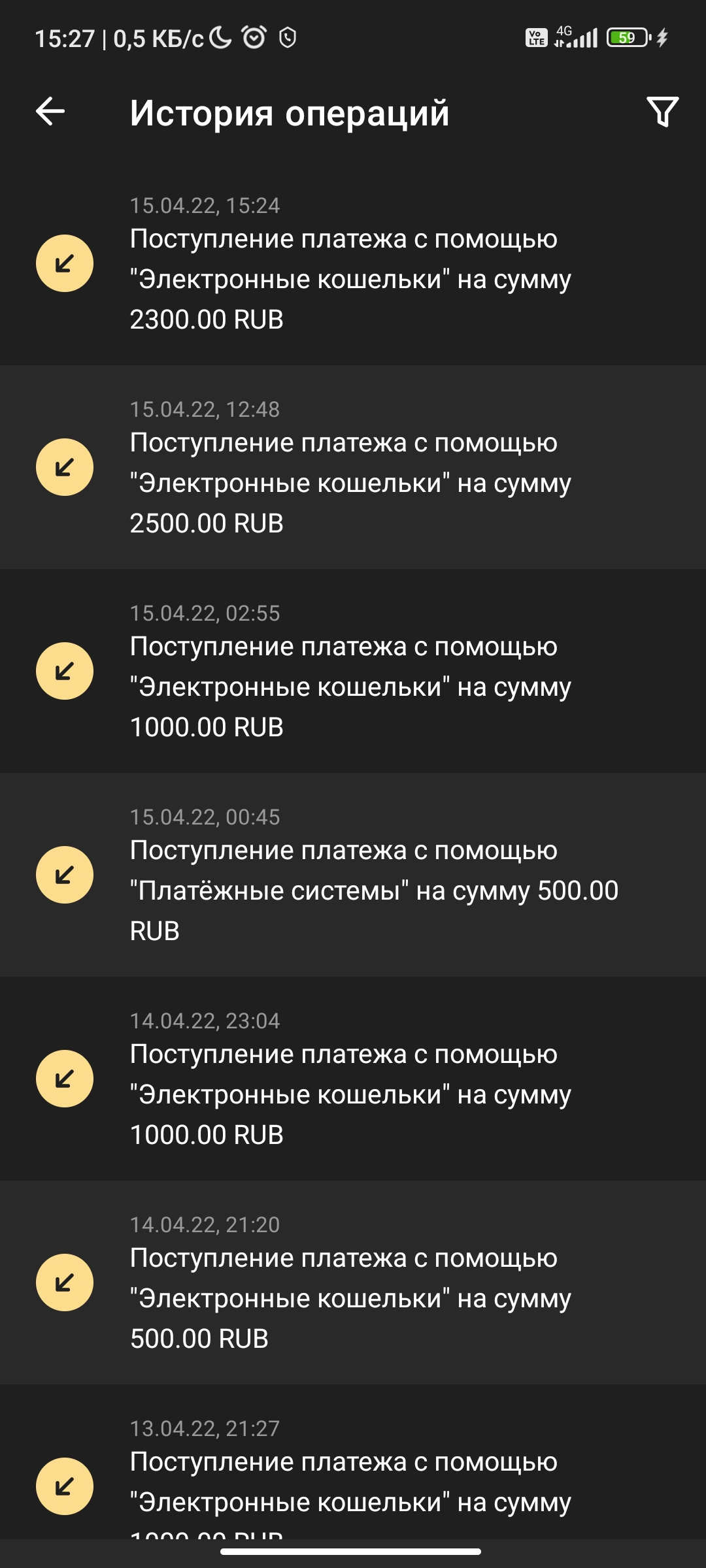
Task: View the 1000.00 RUB operation at 02:55
Action: 353,671
